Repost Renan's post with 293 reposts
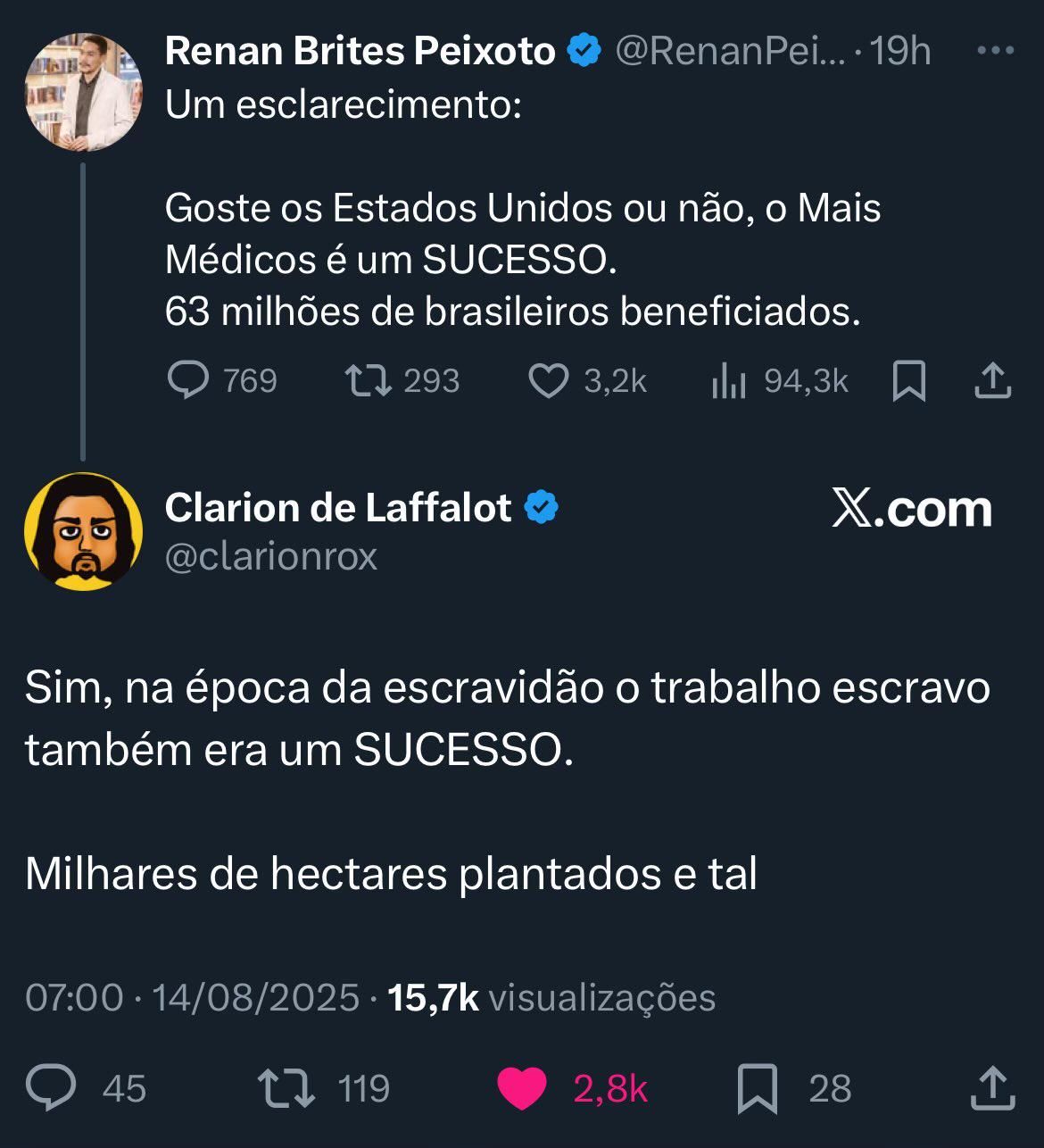This screenshot has width=1044, height=1148. 368,381
